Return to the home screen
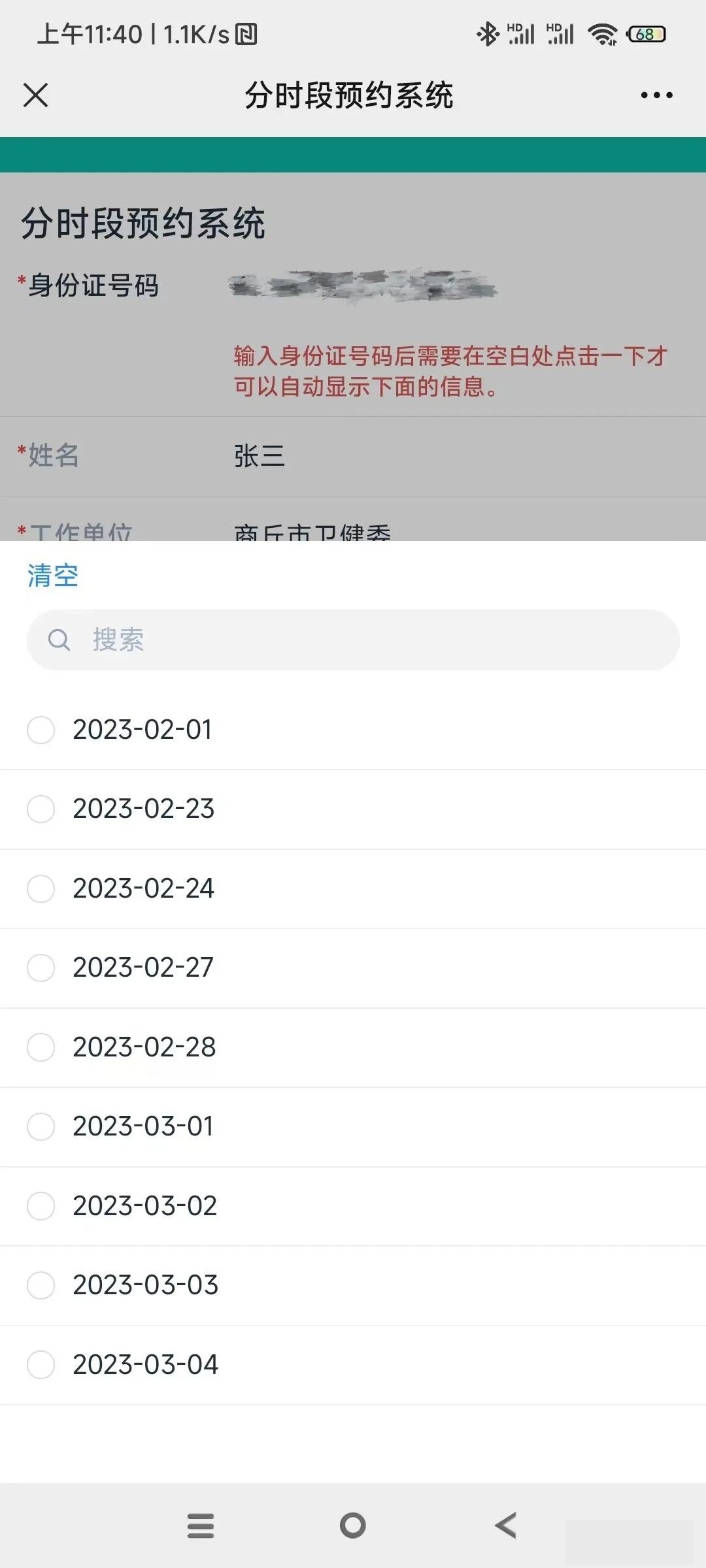Image resolution: width=706 pixels, height=1568 pixels. (353, 1526)
